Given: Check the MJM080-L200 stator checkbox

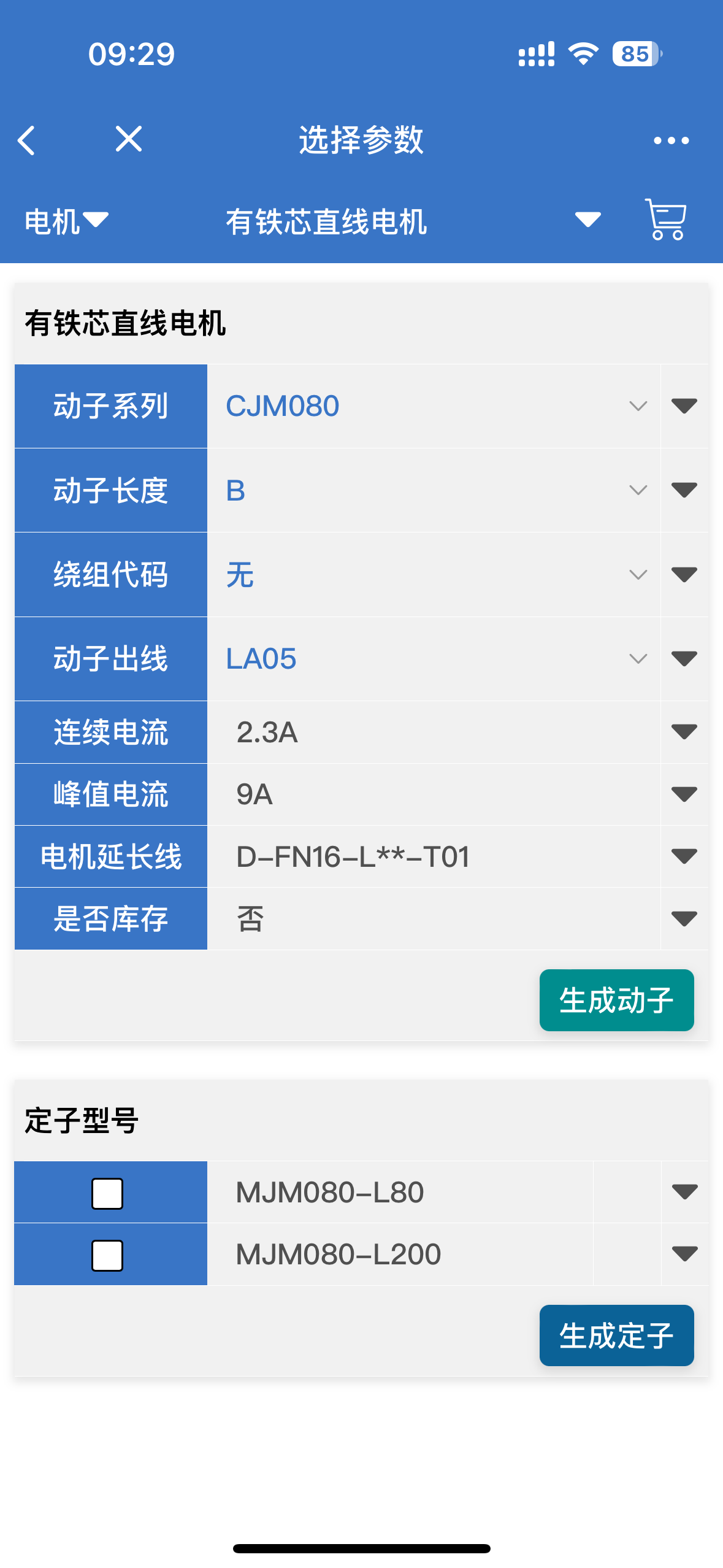Looking at the screenshot, I should [107, 1255].
